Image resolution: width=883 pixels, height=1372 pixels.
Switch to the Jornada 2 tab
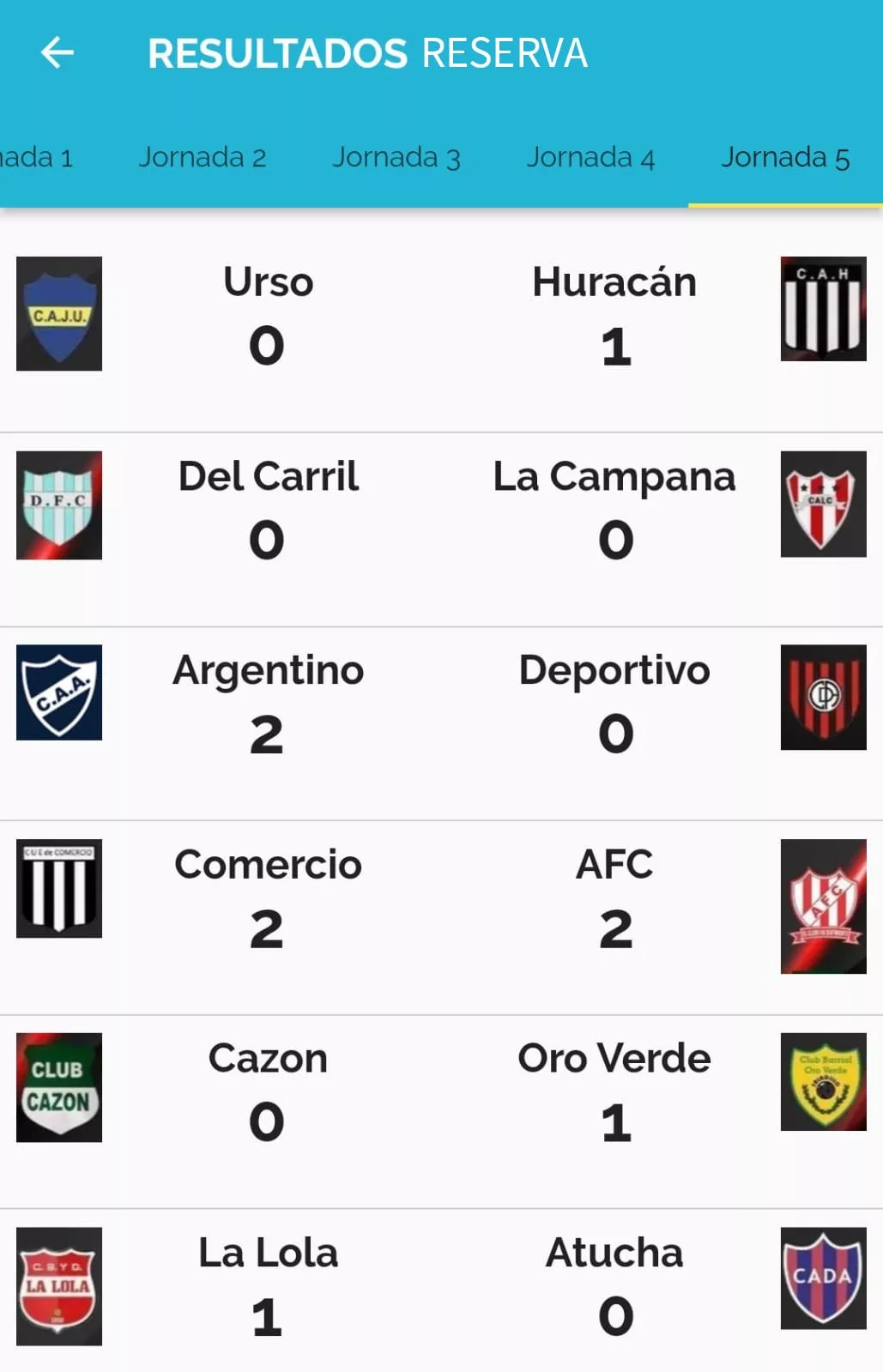(203, 158)
